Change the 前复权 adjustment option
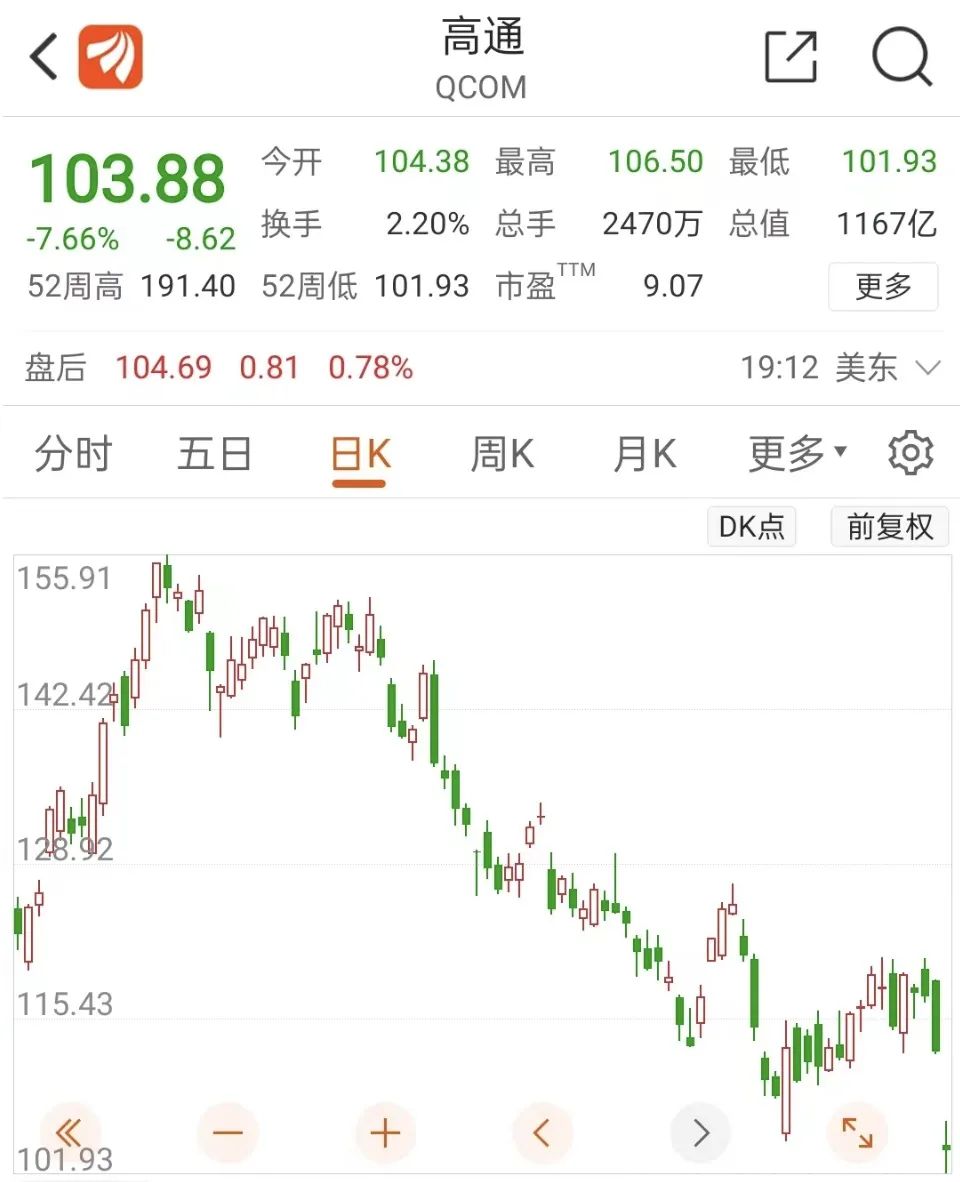 click(889, 526)
